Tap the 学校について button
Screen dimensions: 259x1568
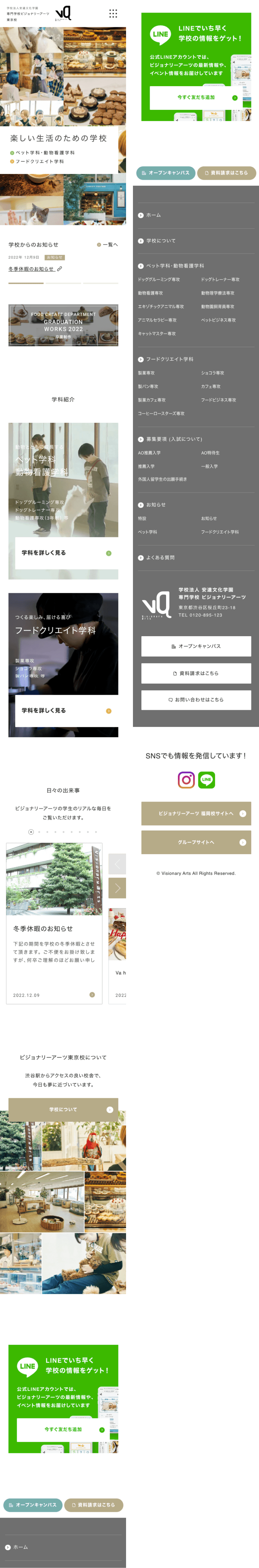(63, 1109)
